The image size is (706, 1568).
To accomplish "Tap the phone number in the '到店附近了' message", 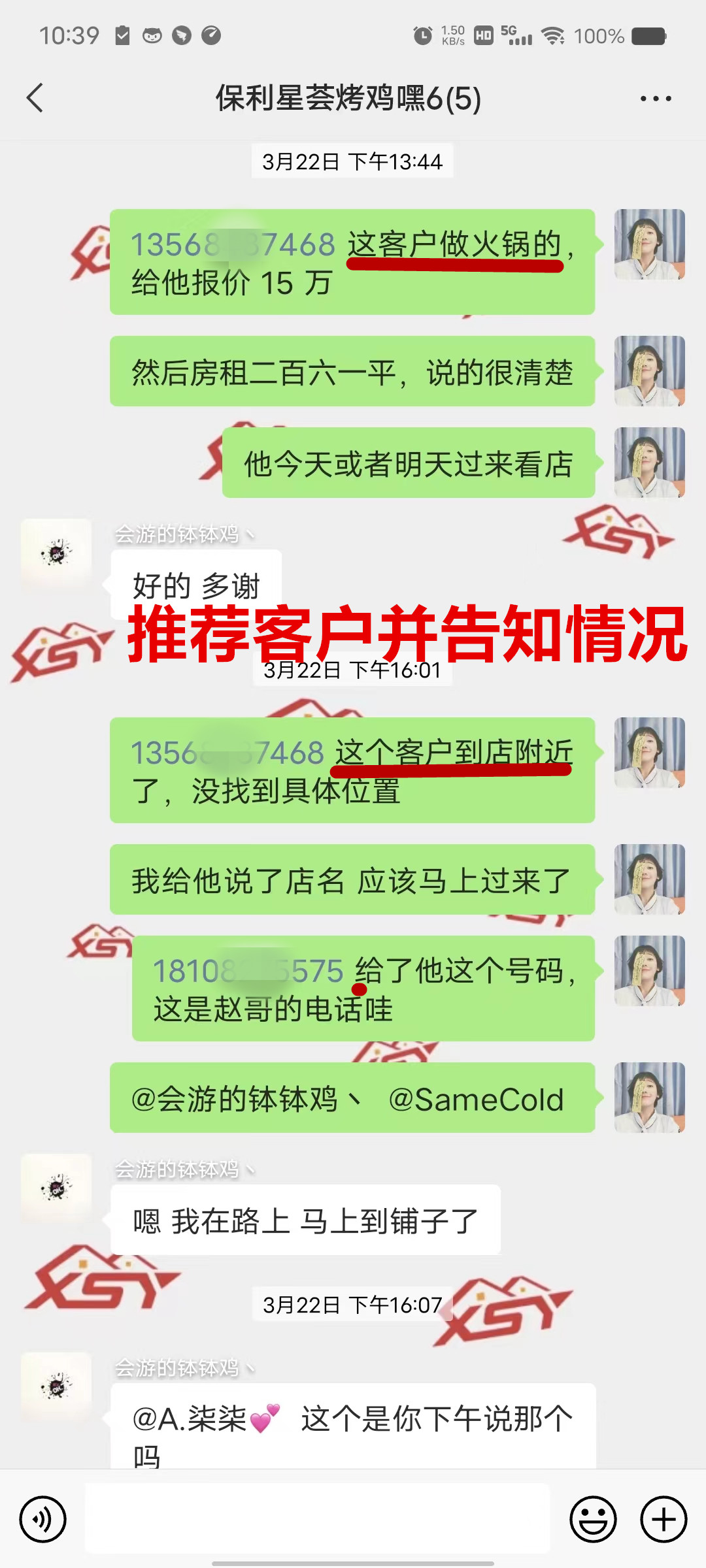I will [x=227, y=753].
